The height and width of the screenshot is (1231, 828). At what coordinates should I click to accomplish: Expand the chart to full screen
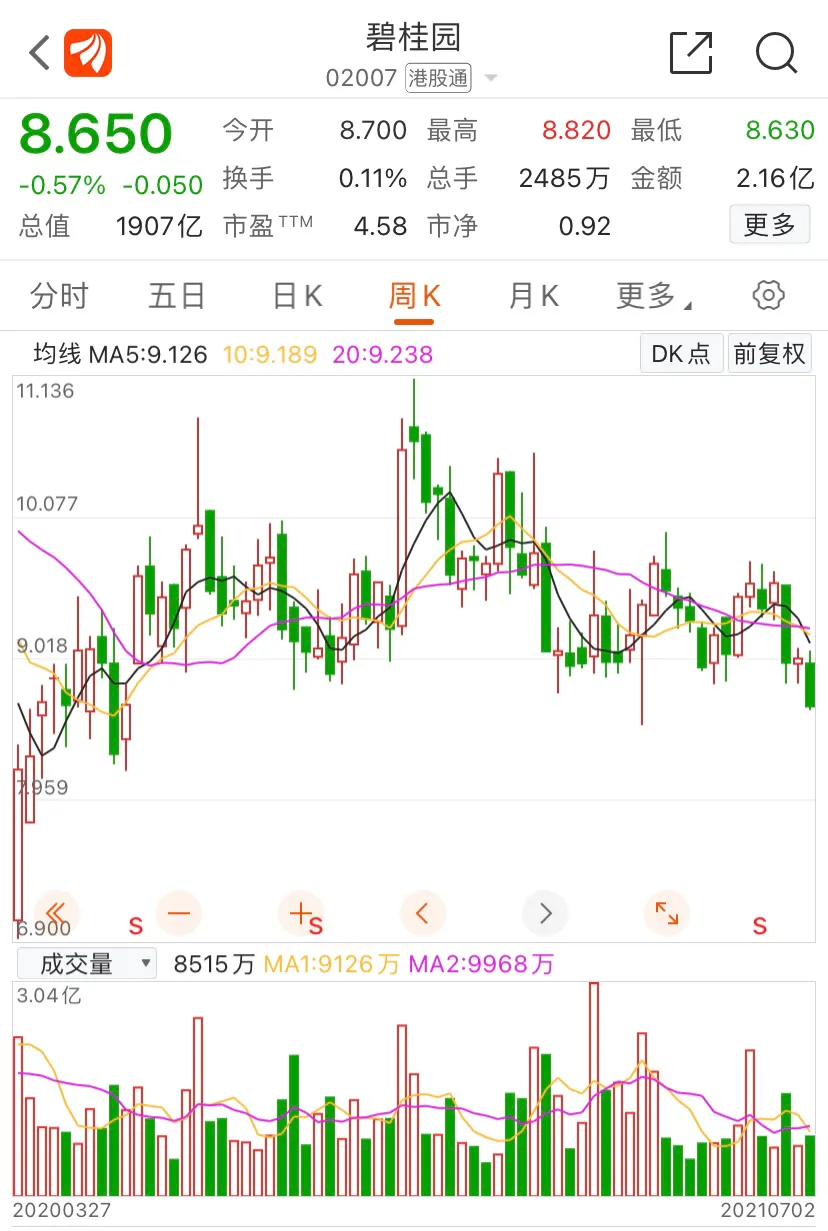[666, 913]
